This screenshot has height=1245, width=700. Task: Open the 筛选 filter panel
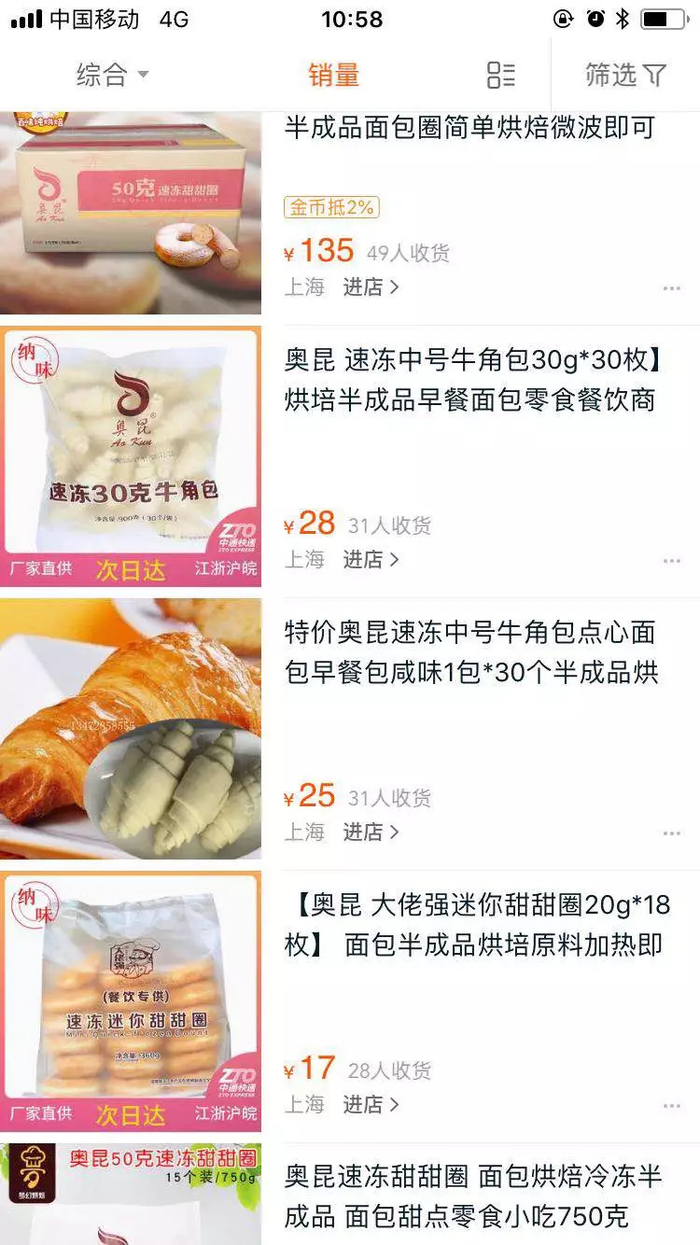(x=625, y=75)
